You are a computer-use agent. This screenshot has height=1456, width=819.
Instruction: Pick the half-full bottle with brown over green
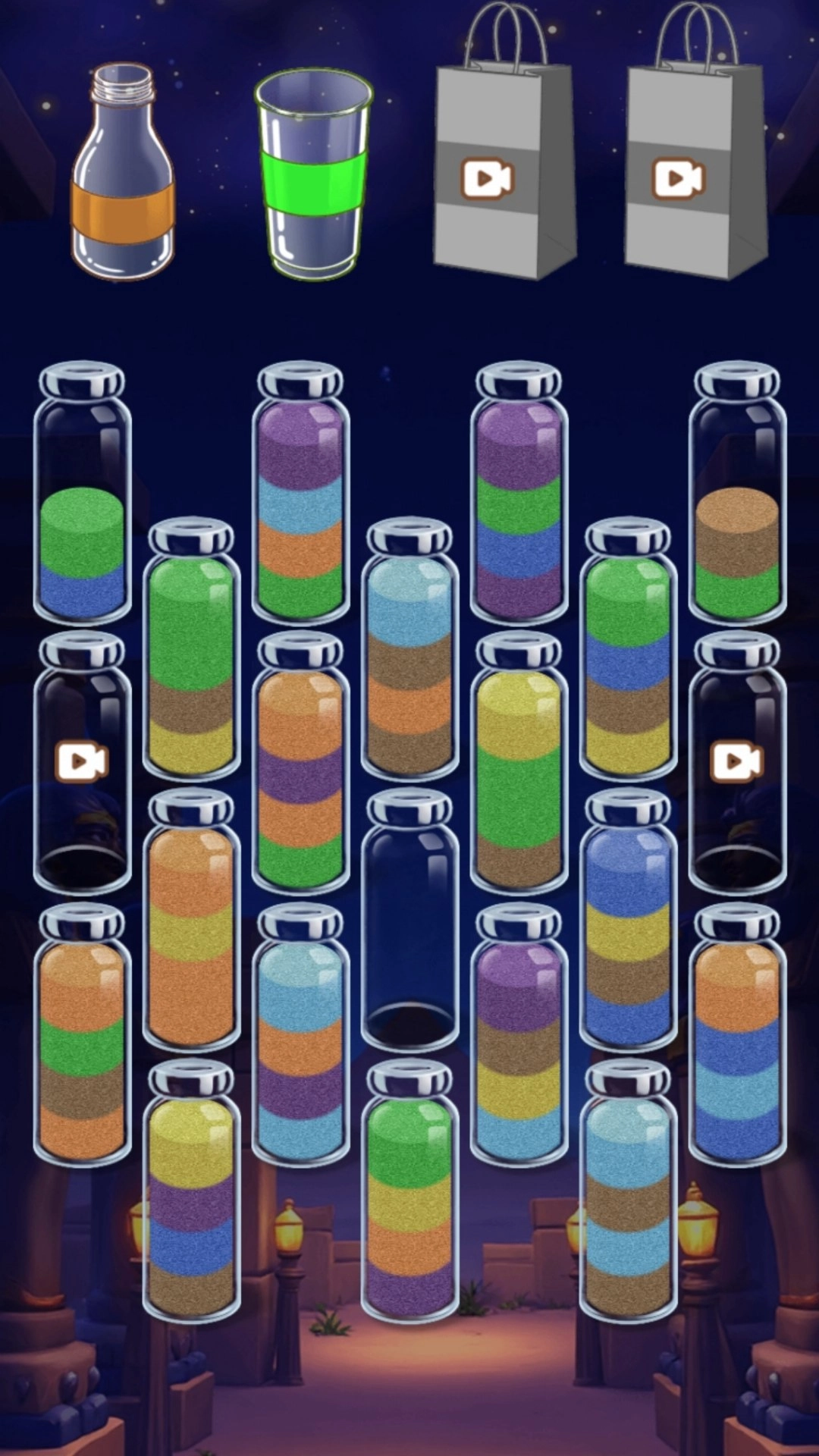737,494
